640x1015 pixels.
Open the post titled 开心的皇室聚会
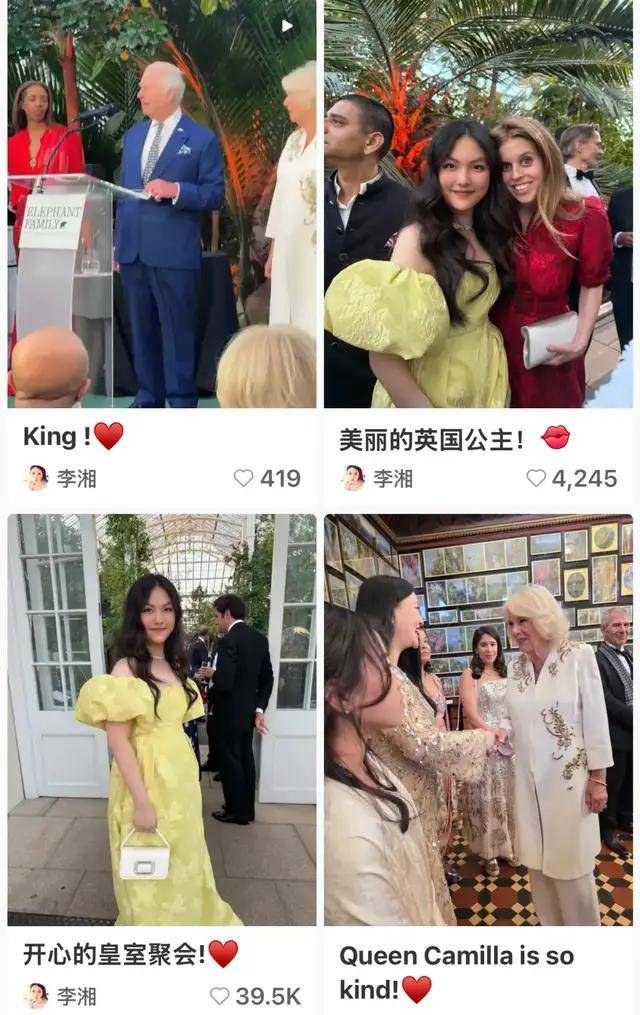162,720
